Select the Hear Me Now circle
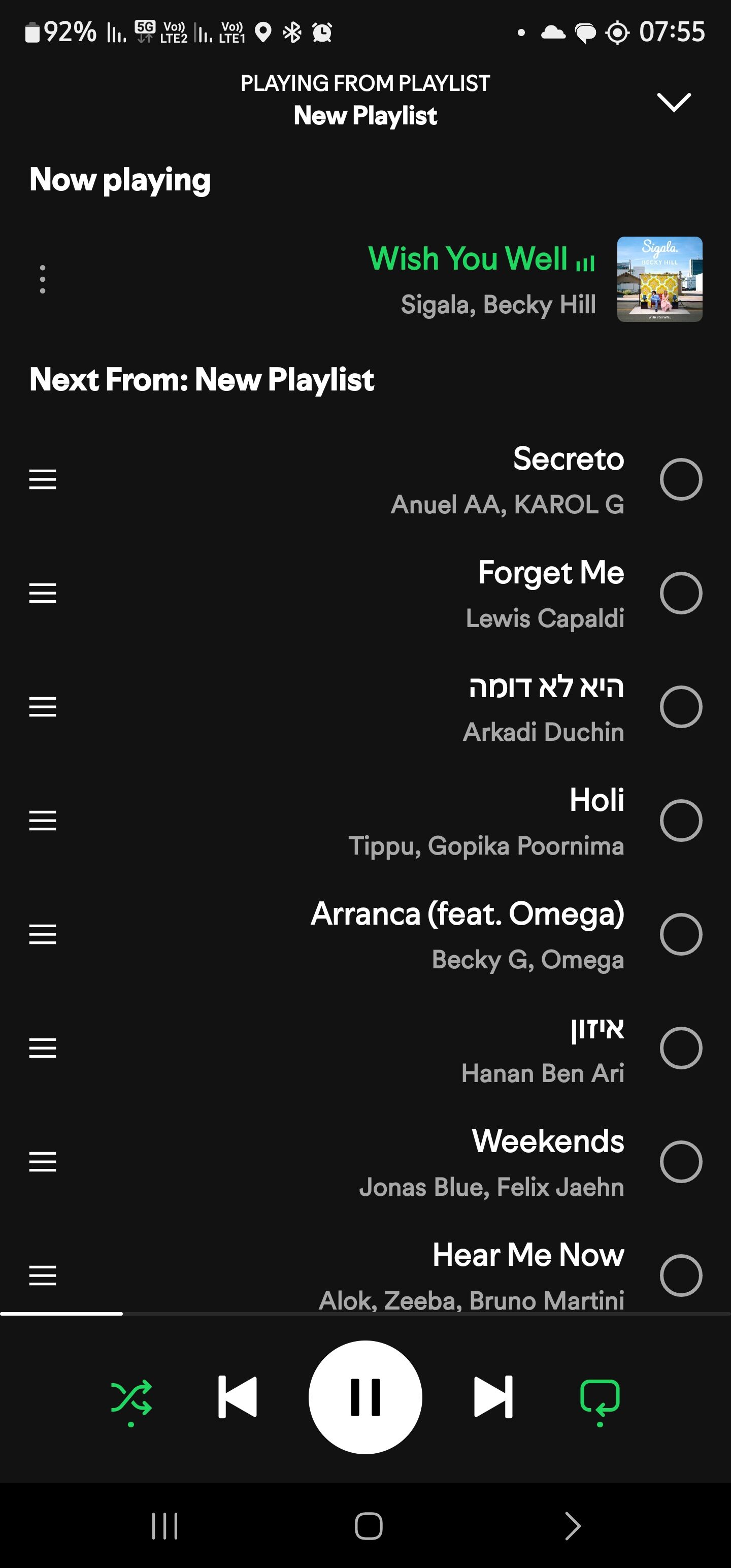731x1568 pixels. point(680,1275)
